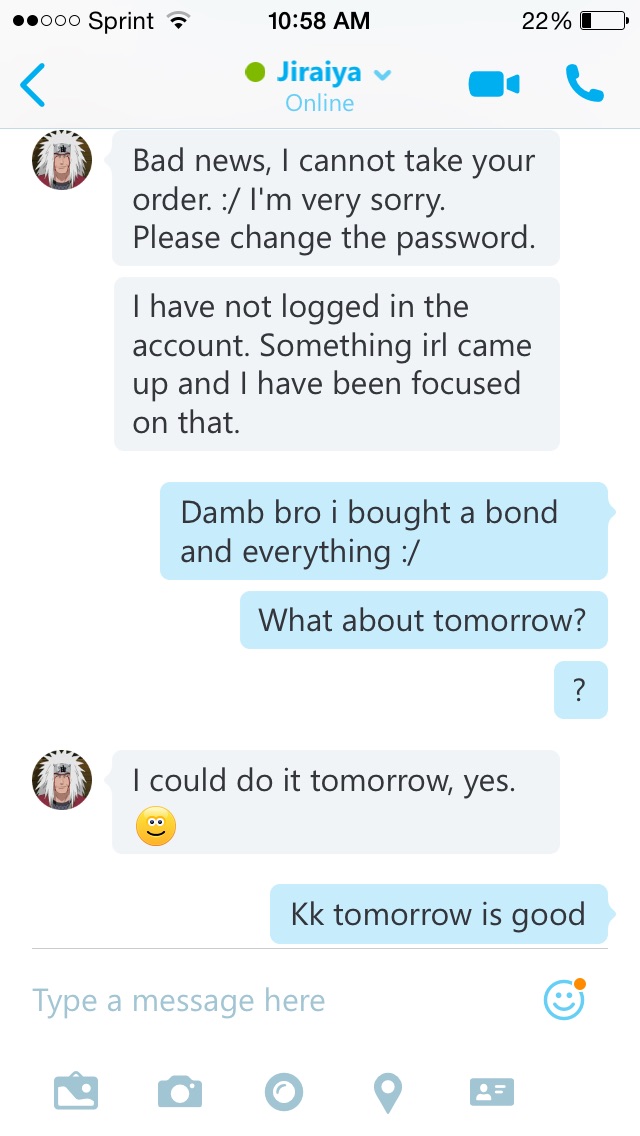Start a video call with Jiraiya
Image resolution: width=640 pixels, height=1136 pixels.
tap(494, 85)
